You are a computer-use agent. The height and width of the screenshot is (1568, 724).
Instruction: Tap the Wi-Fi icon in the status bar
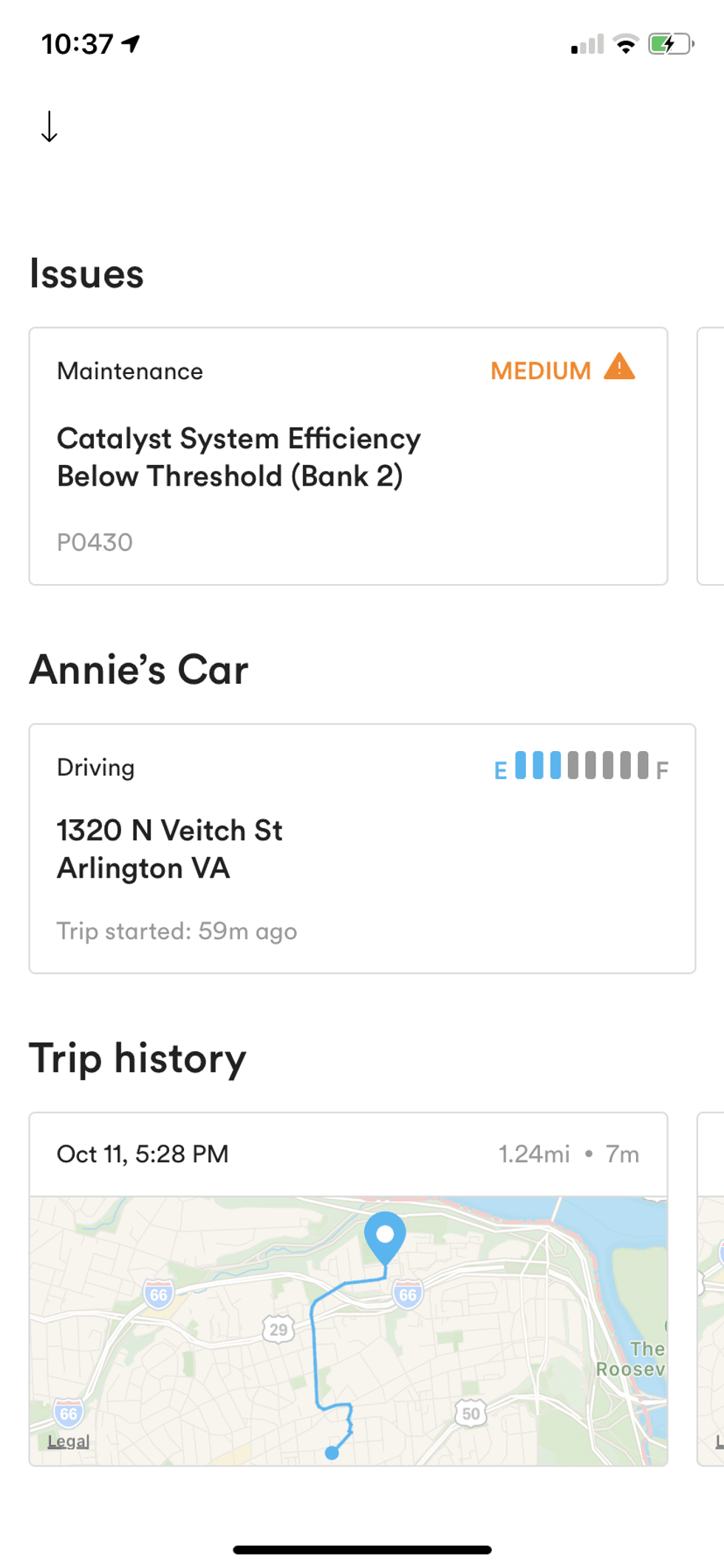coord(624,44)
